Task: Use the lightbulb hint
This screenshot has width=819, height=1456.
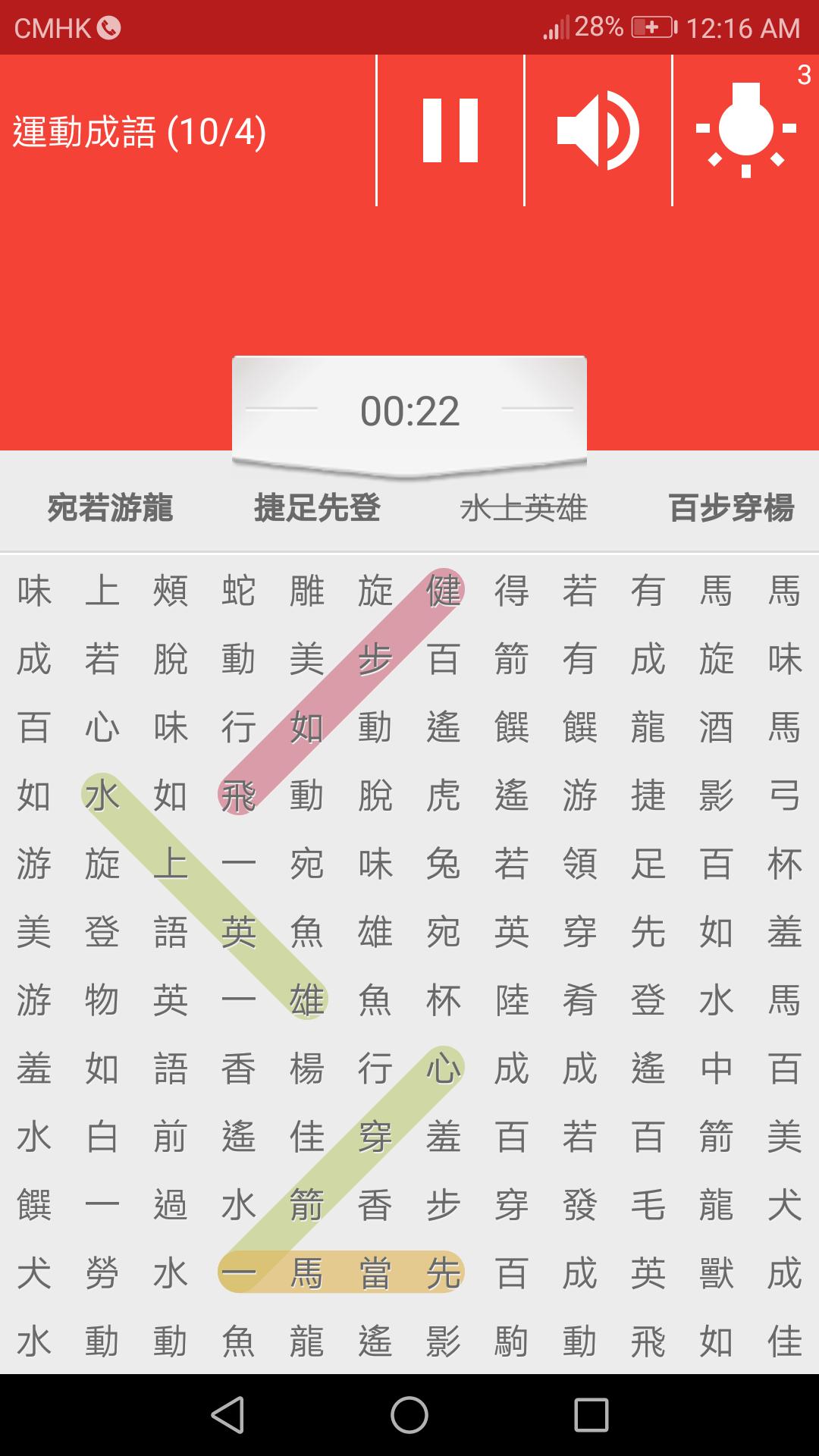Action: pyautogui.click(x=746, y=130)
